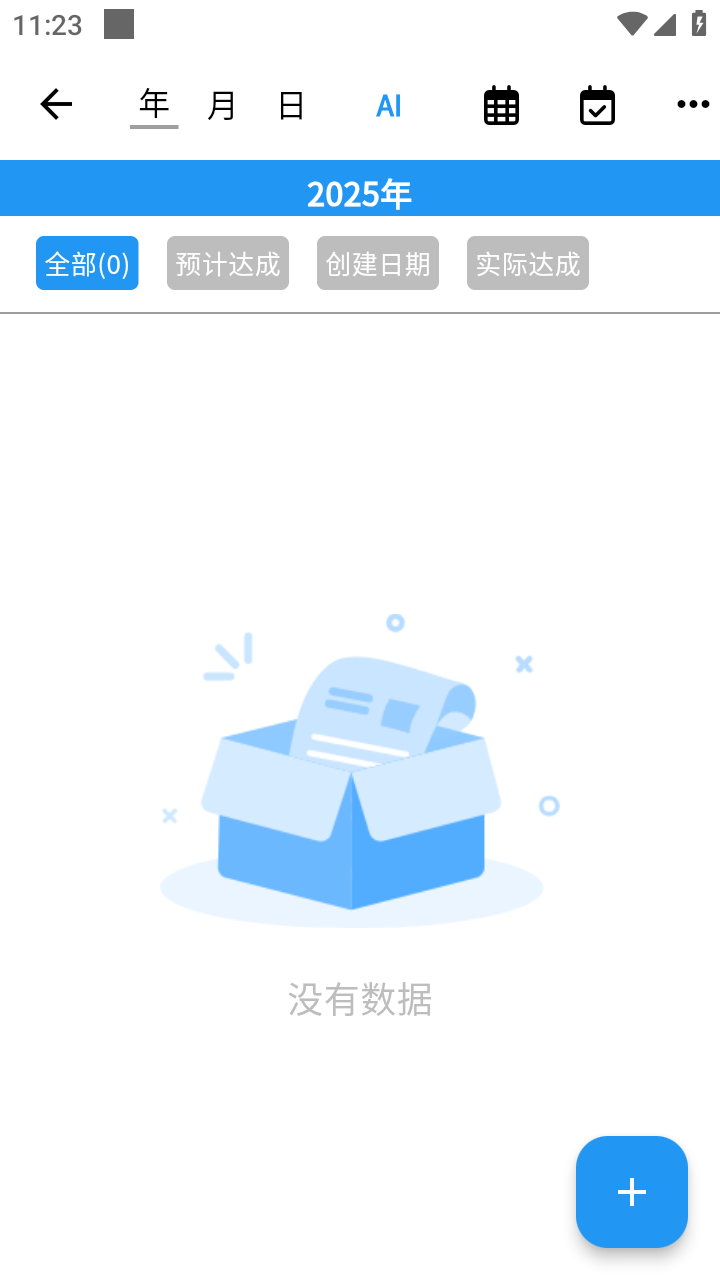
Task: Tap the Wi-Fi status bar icon
Action: [632, 25]
